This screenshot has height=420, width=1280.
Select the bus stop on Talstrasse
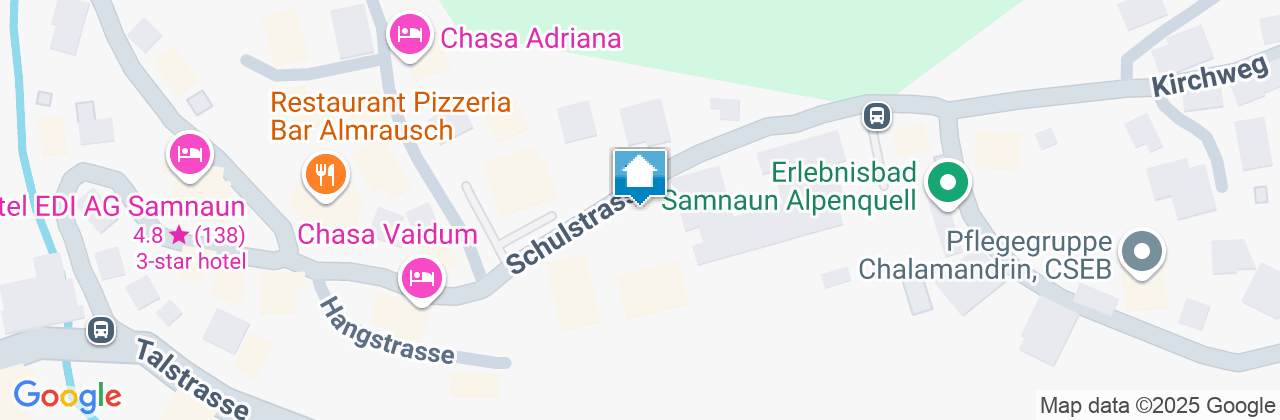[x=100, y=330]
